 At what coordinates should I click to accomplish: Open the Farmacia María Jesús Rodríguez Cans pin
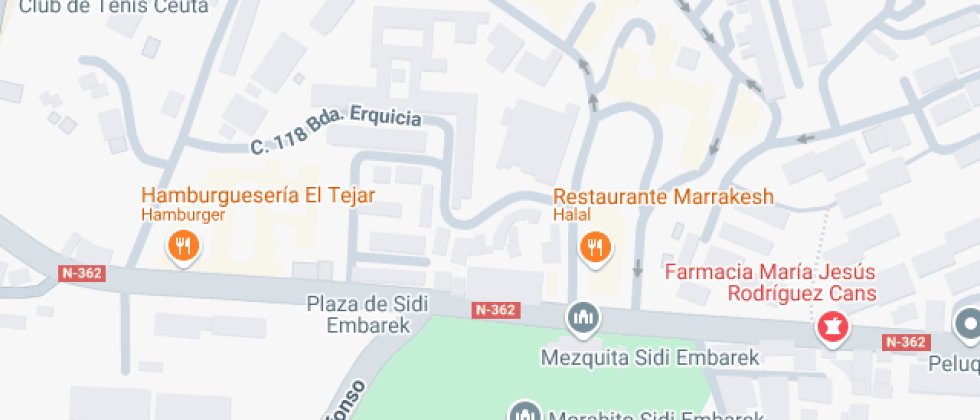click(x=834, y=327)
